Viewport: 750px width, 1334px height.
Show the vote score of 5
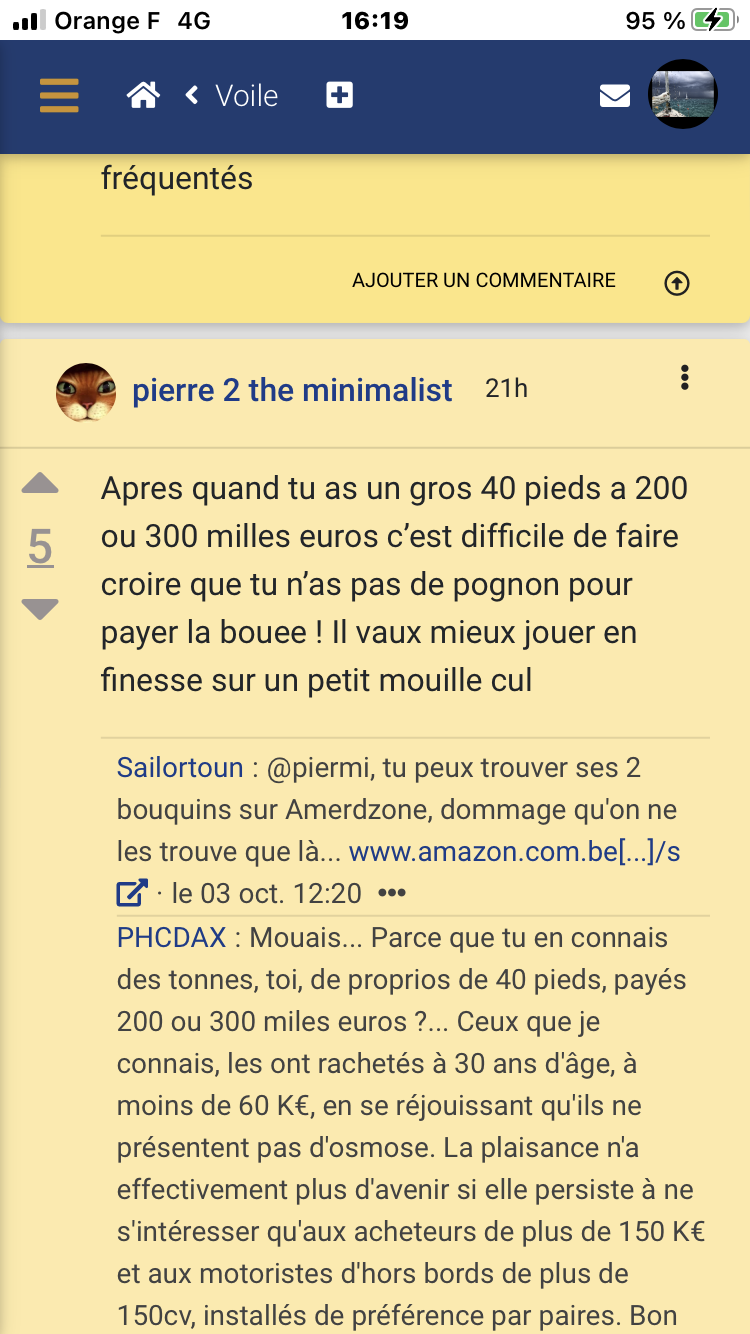pos(40,548)
